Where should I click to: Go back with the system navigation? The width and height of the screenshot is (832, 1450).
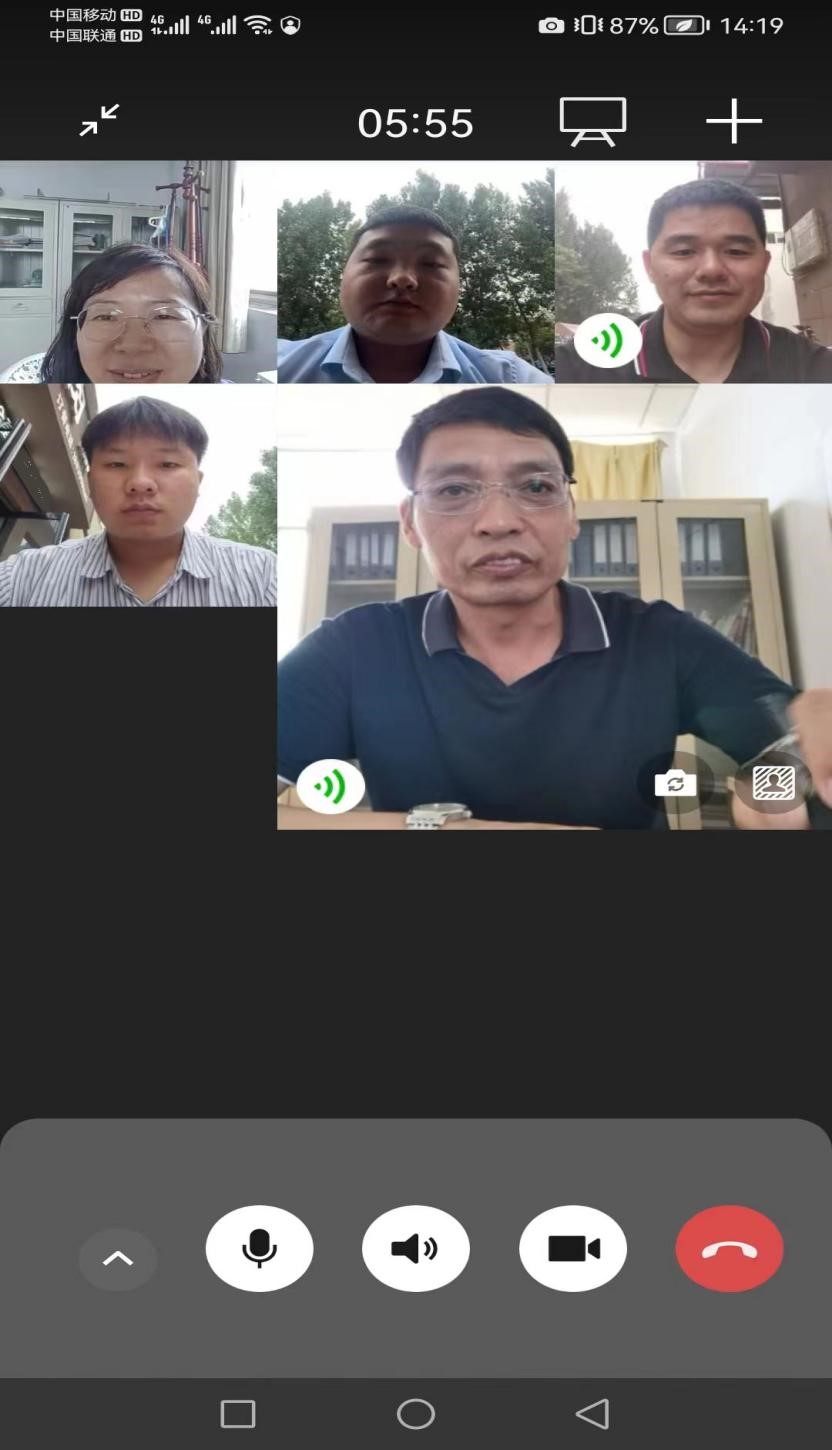tap(593, 1413)
